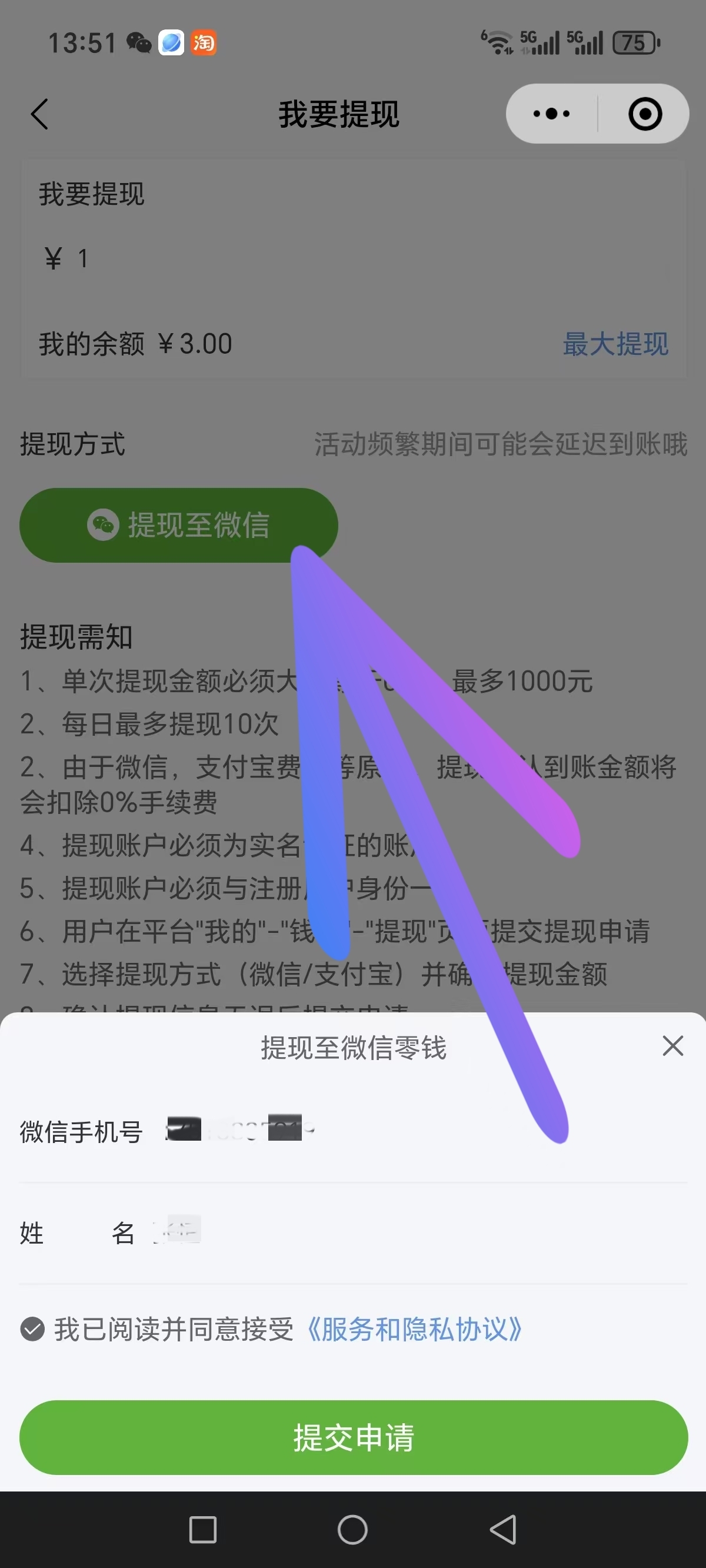Submit the request with 提交申请
Screen dimensions: 706x1568
353,1437
